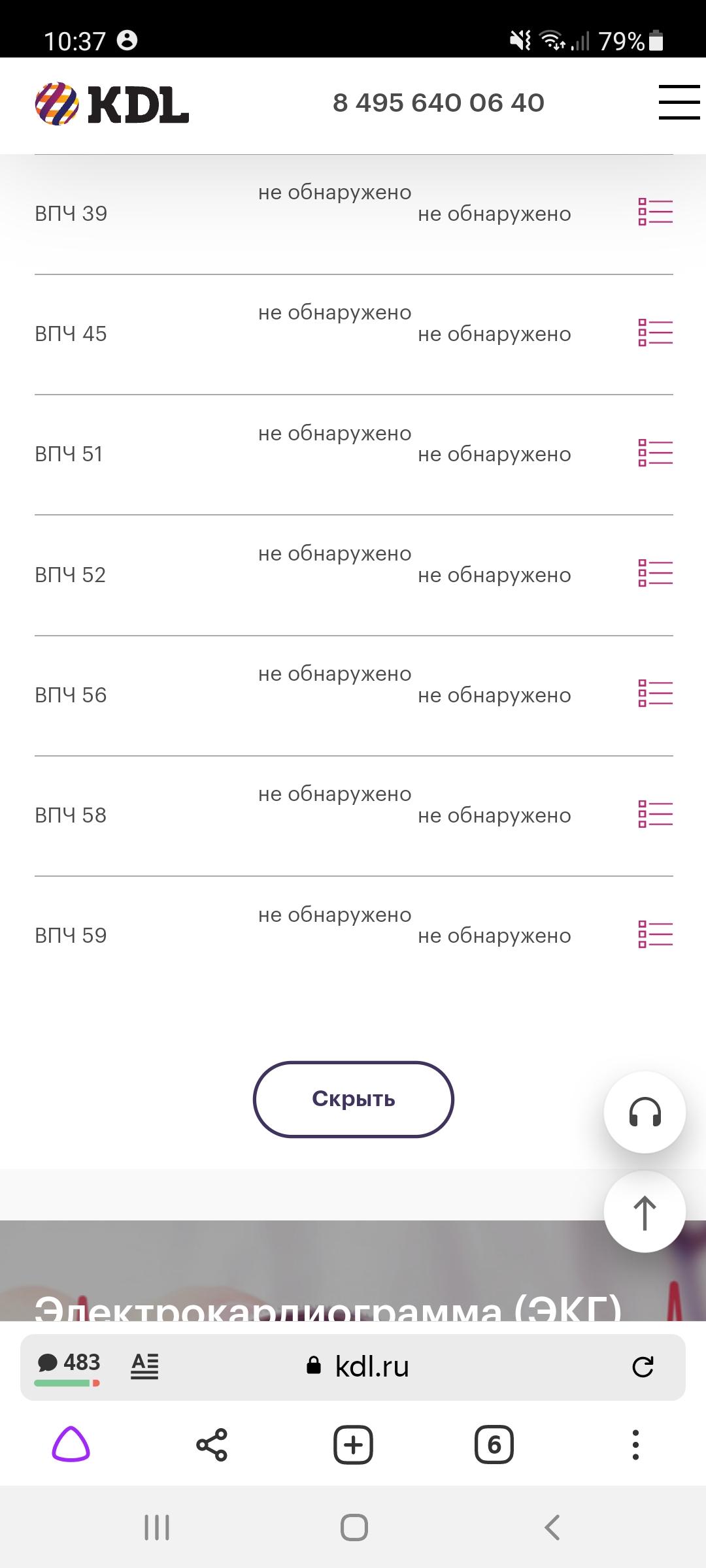
Task: Open the KDL logo home link
Action: 112,104
